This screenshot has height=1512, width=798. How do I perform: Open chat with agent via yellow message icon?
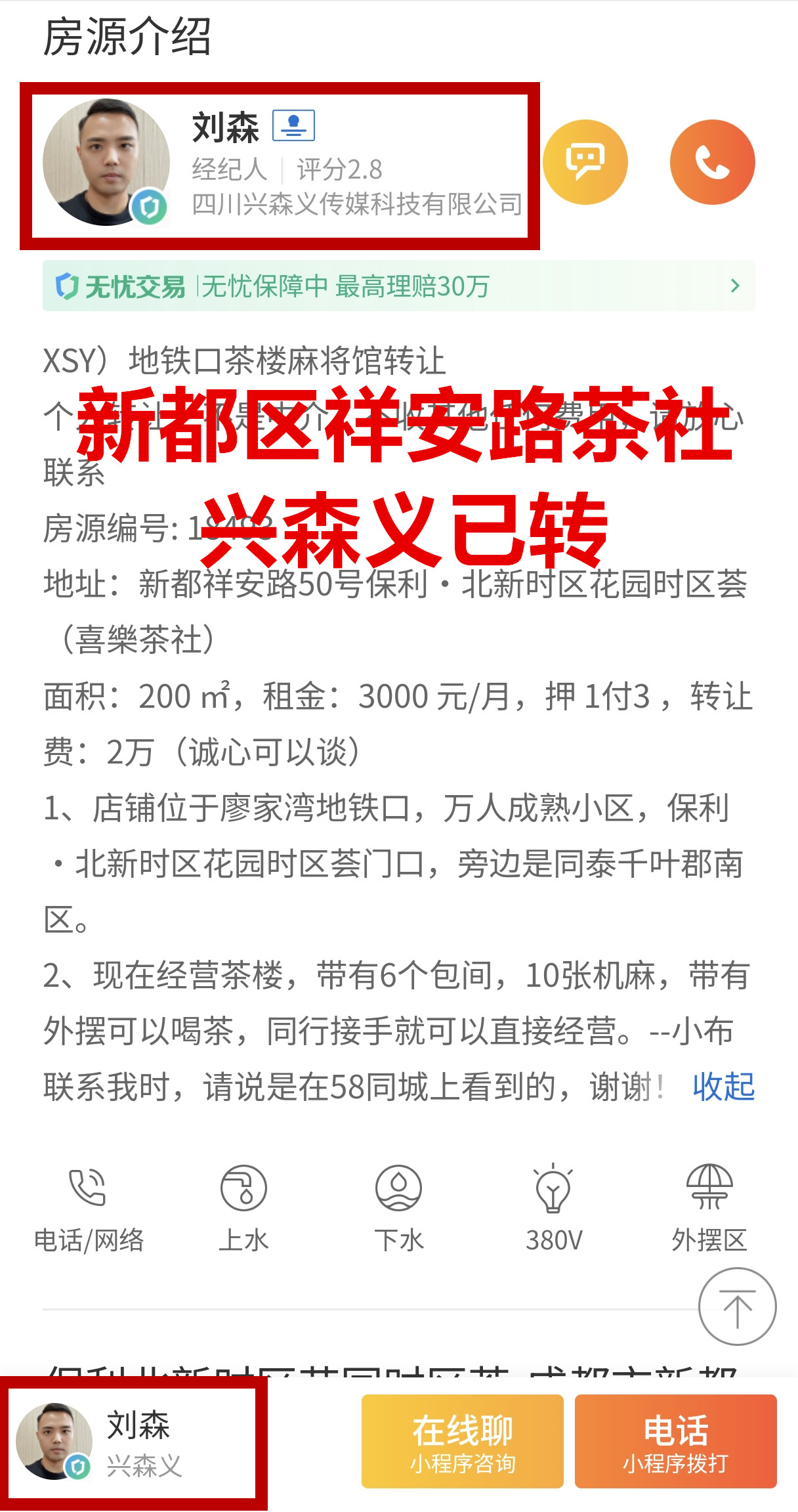[x=585, y=162]
